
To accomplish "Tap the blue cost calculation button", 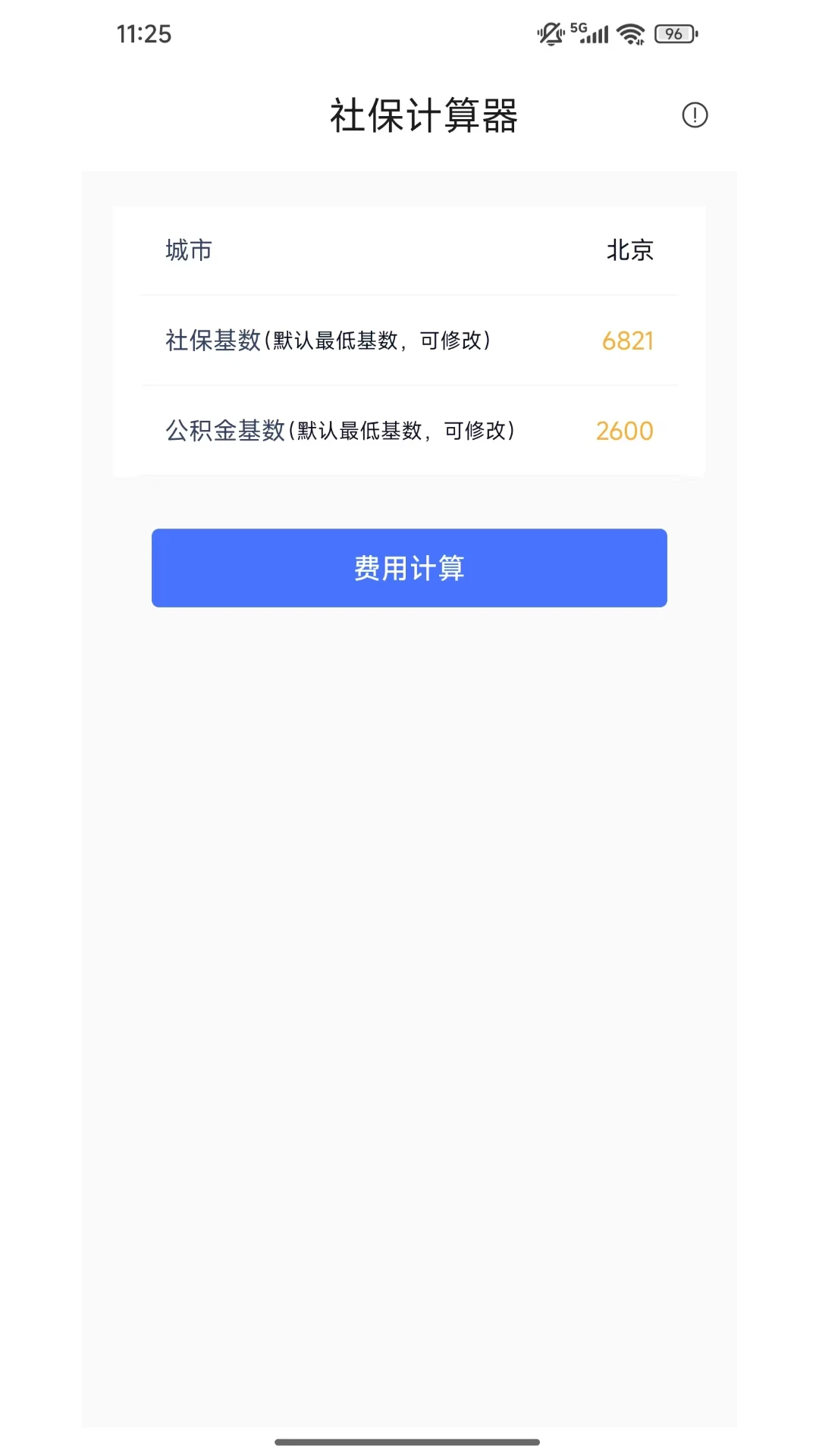I will [x=409, y=568].
